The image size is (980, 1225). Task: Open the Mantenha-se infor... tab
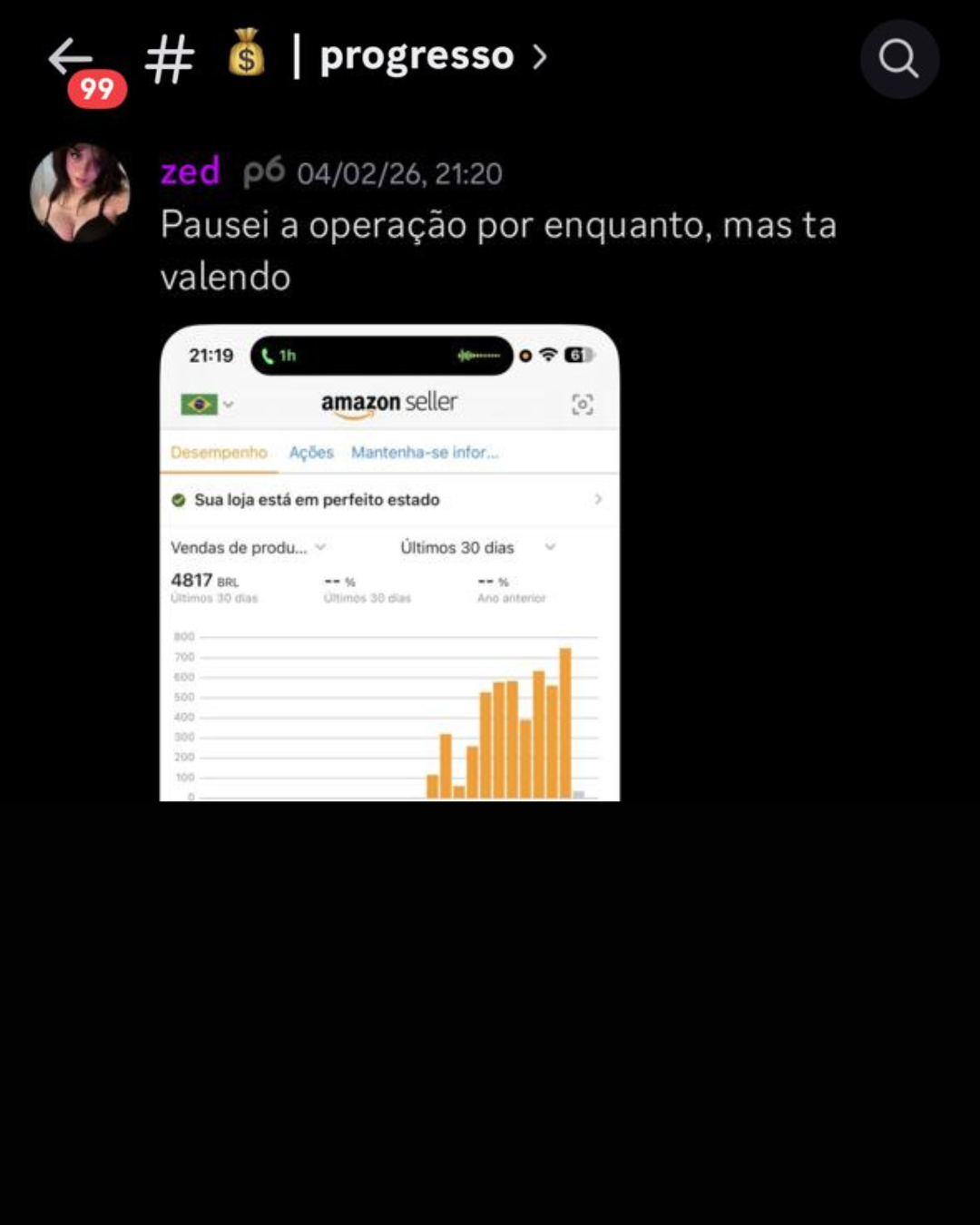click(426, 452)
